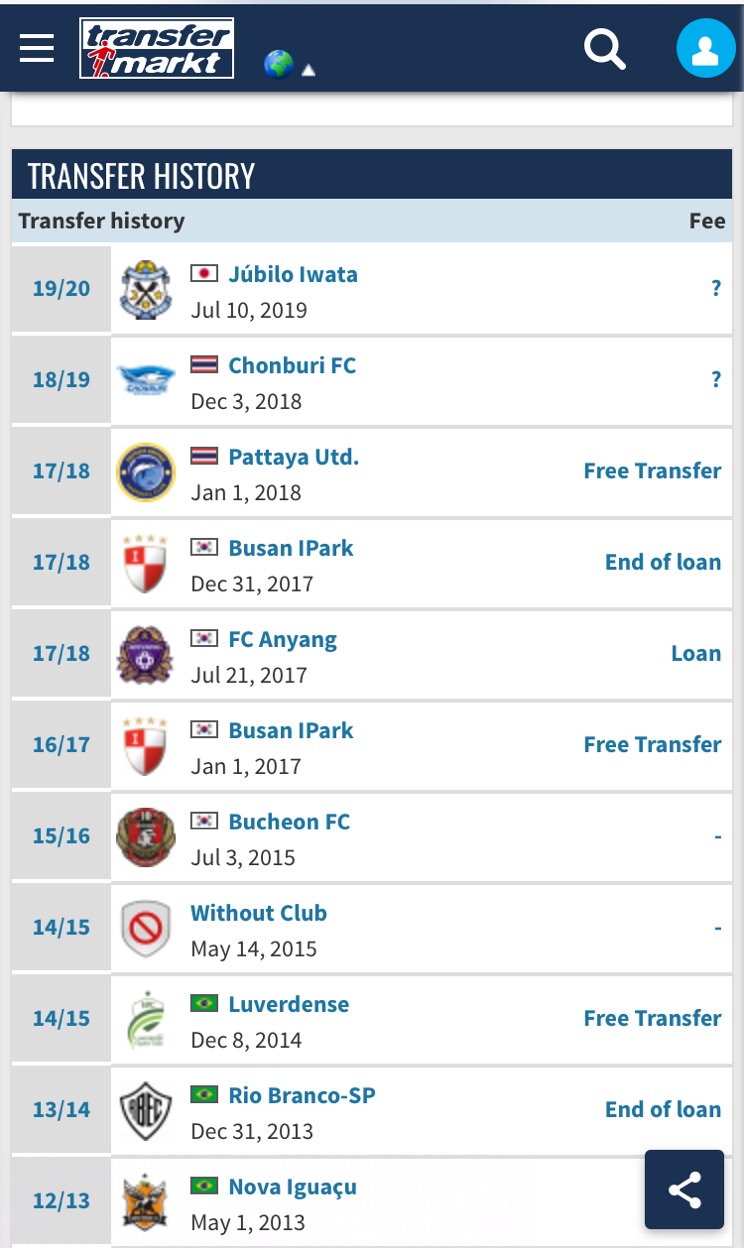Open Nova Iguaçu club link
Image resolution: width=744 pixels, height=1248 pixels.
point(293,1187)
